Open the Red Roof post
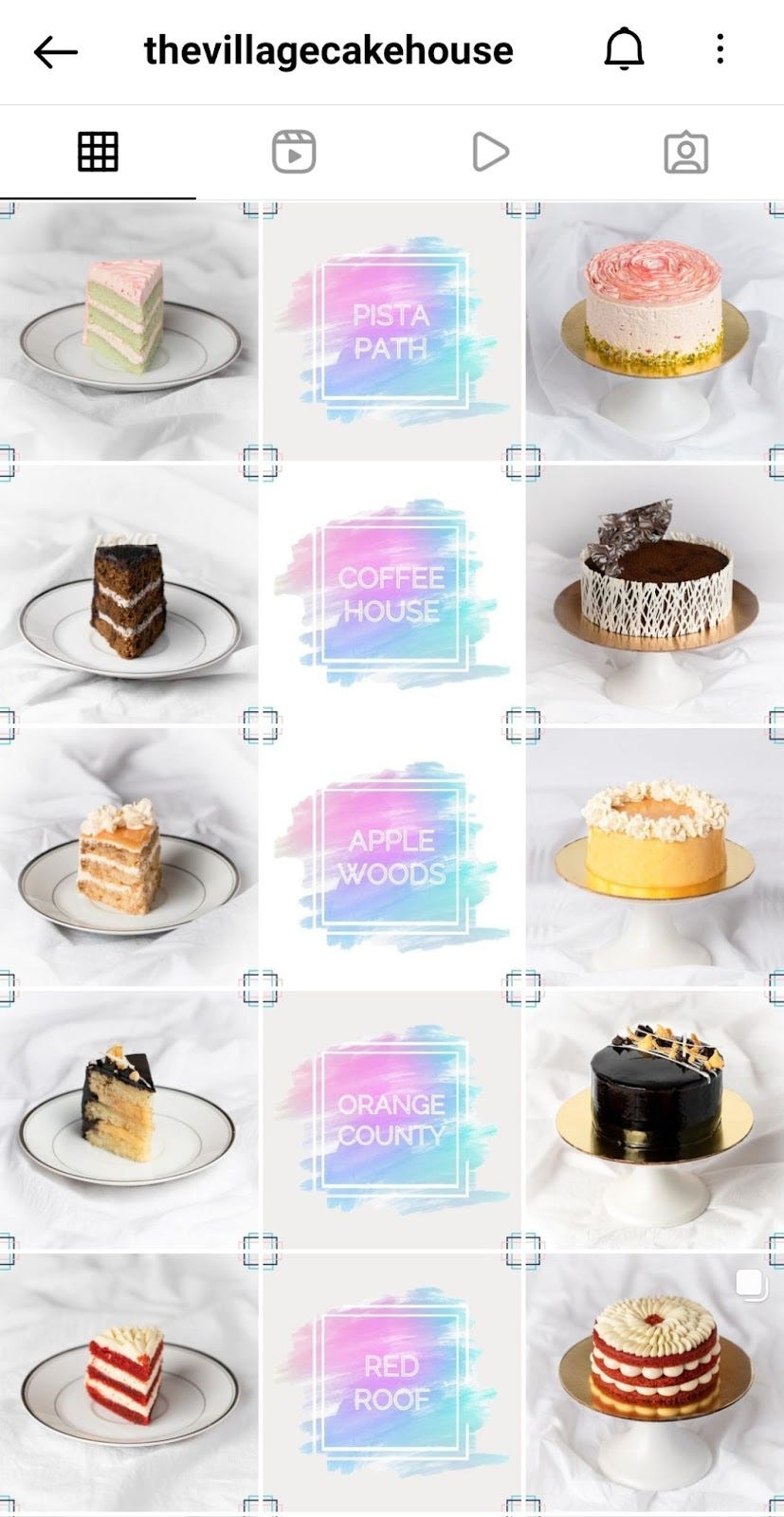 click(x=392, y=1382)
